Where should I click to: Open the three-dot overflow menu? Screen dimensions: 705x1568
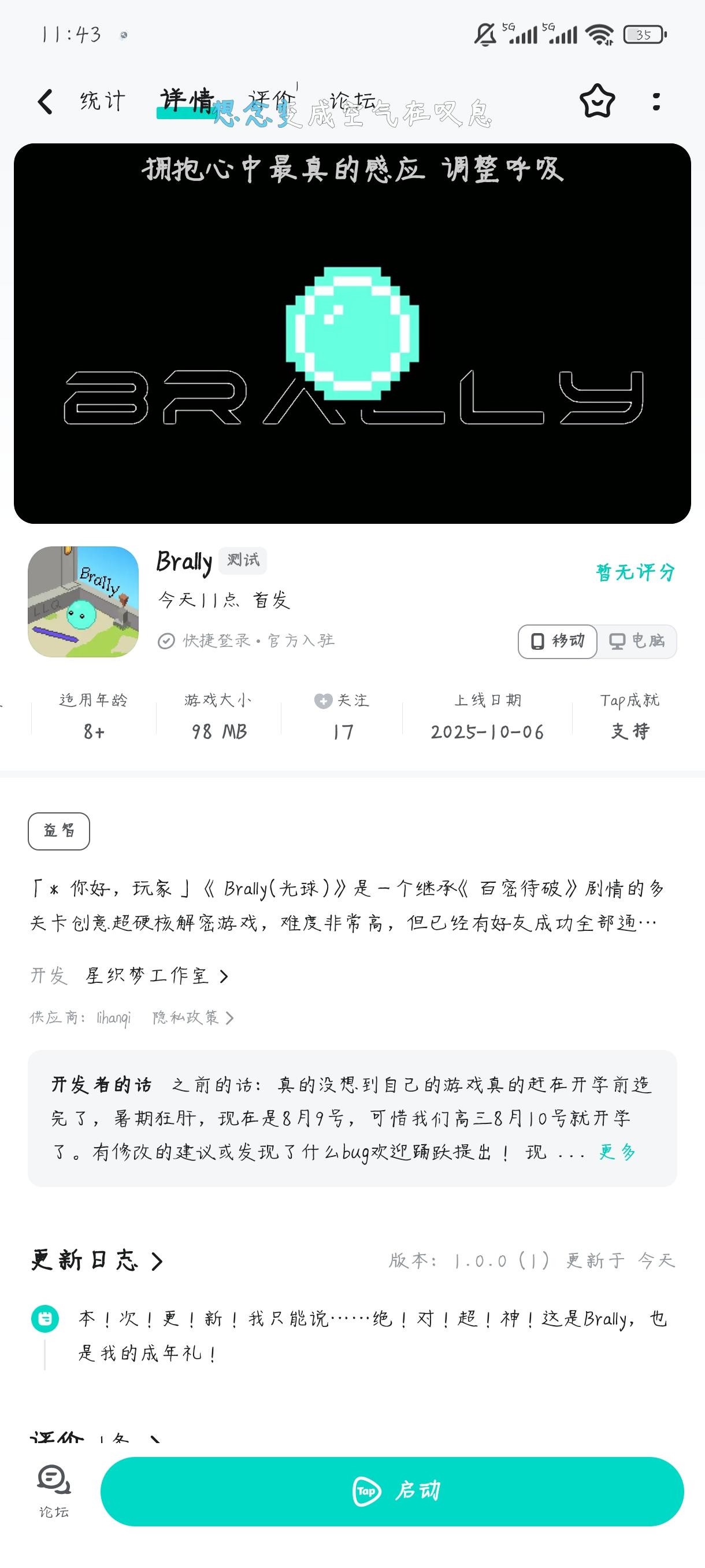click(x=656, y=102)
